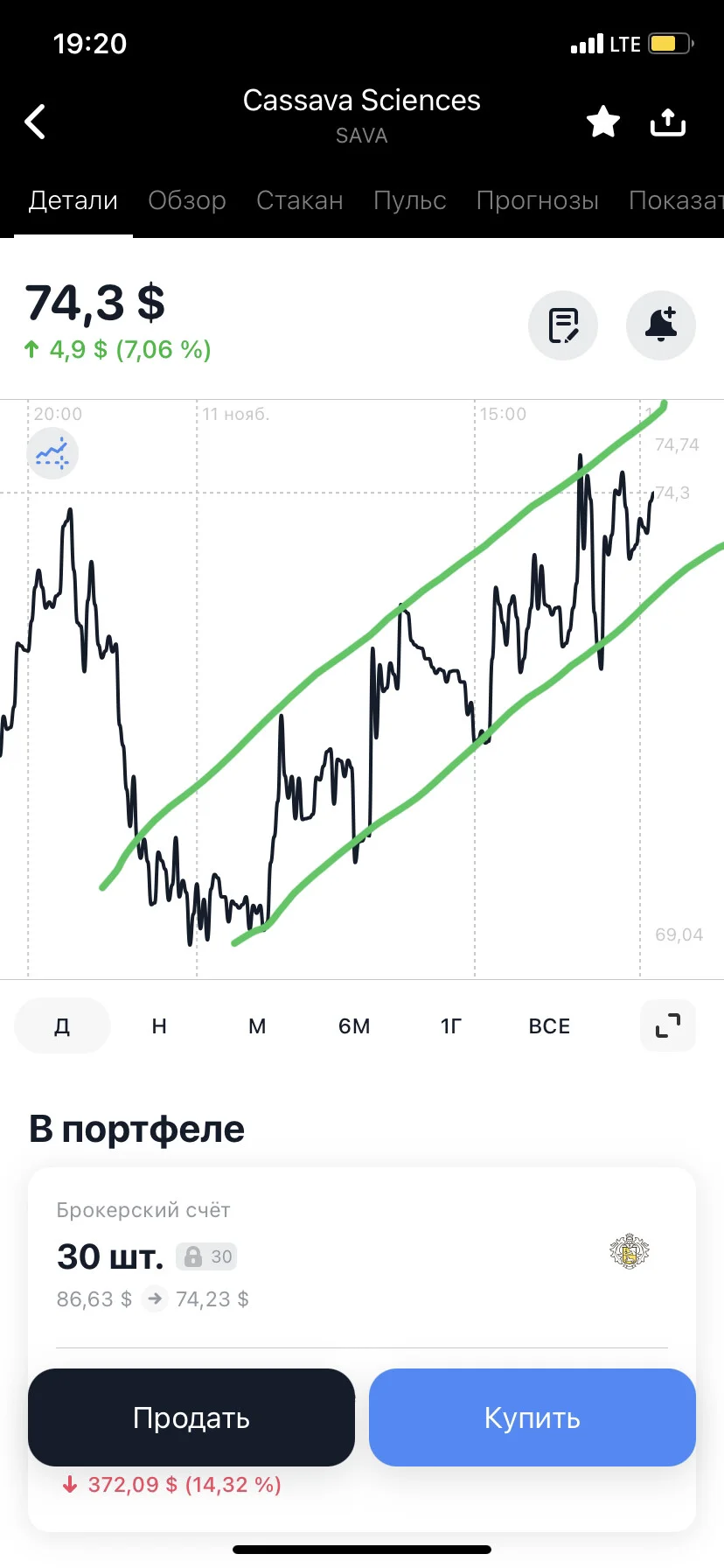Open the Брокерский счёт position card
This screenshot has height=1568, width=724.
point(362,1258)
